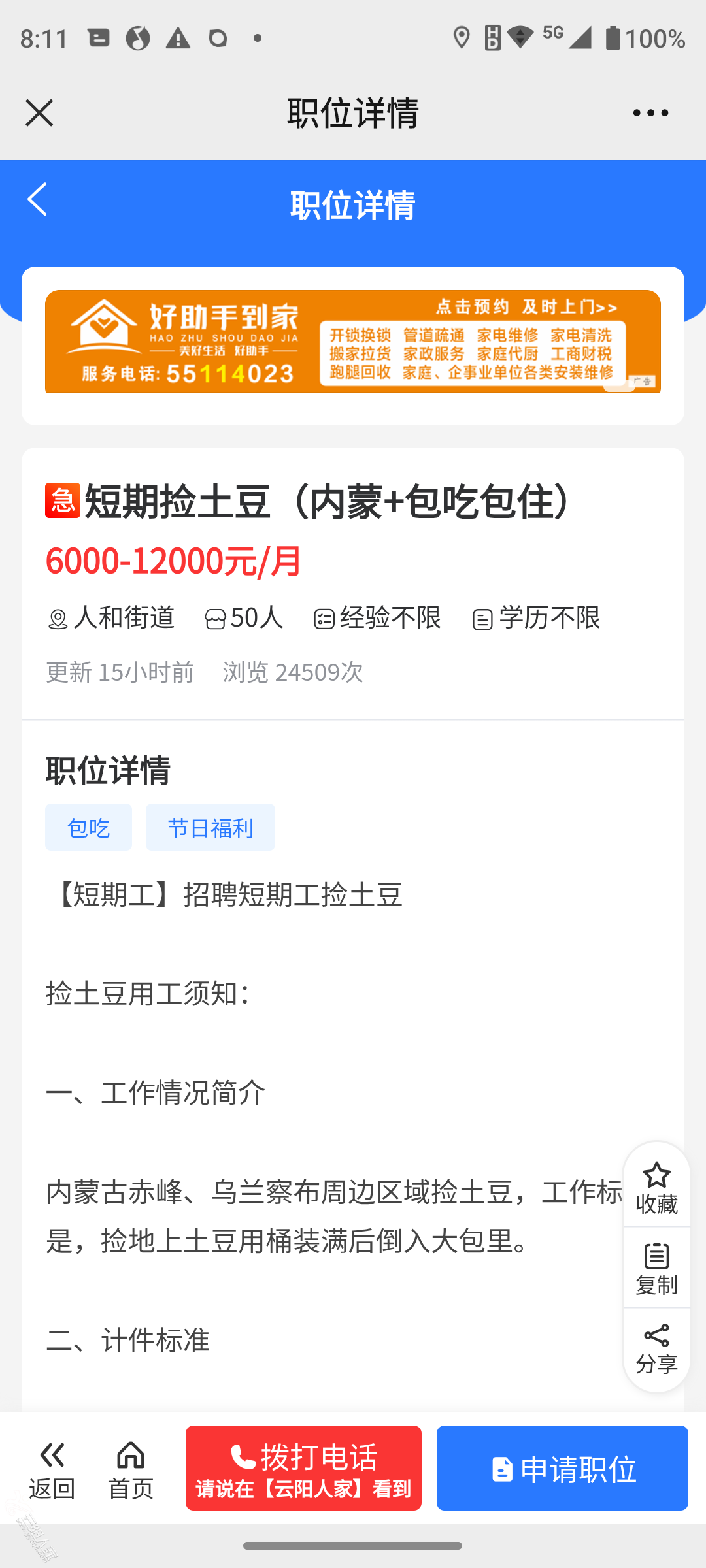Tap 返回 in the bottom bar
The image size is (706, 1568).
click(52, 1469)
